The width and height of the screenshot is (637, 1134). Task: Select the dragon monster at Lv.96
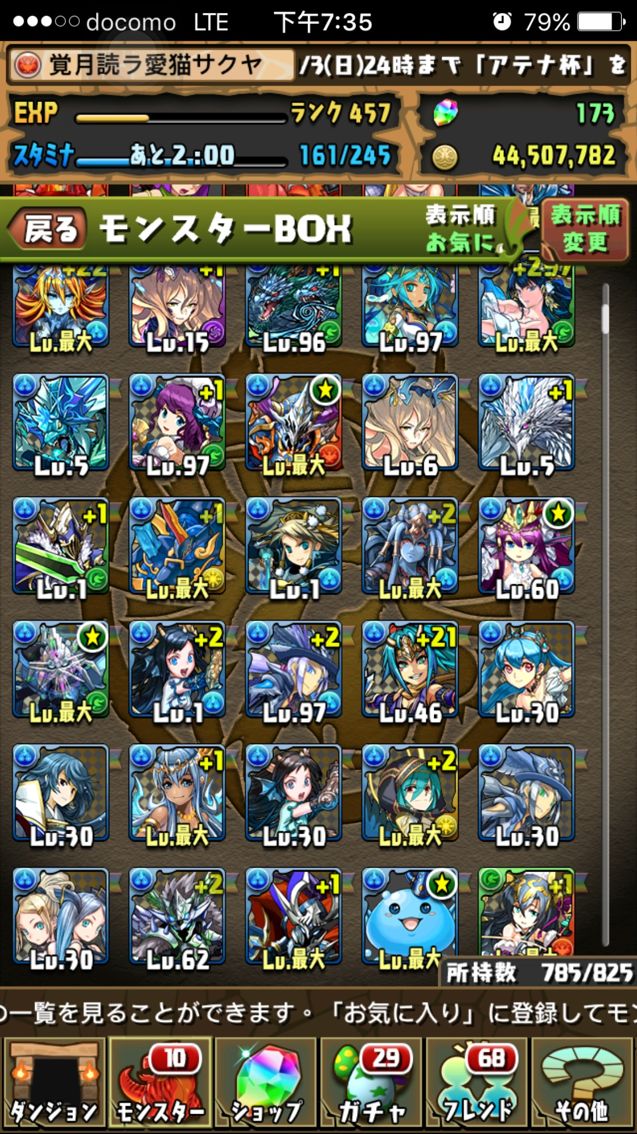click(x=293, y=308)
